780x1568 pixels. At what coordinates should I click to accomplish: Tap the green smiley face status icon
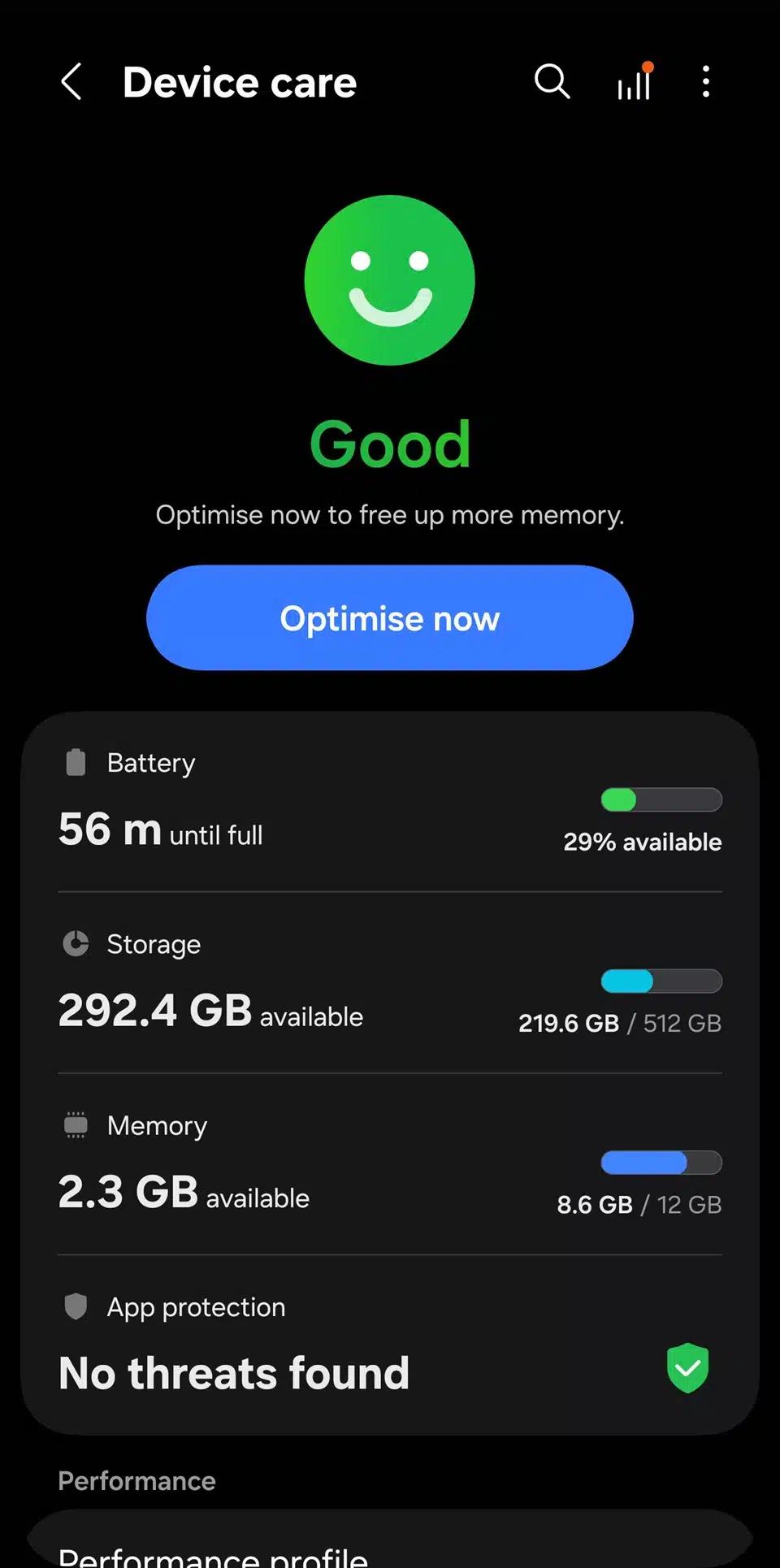pos(390,279)
